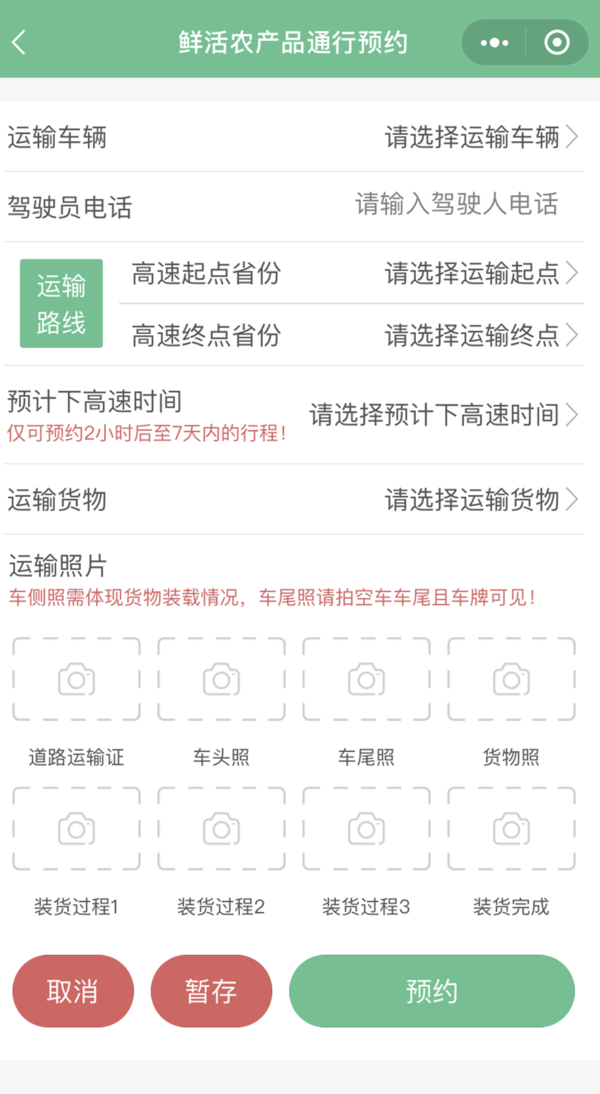Upload the 货物照 photo
The height and width of the screenshot is (1094, 600).
click(x=511, y=680)
